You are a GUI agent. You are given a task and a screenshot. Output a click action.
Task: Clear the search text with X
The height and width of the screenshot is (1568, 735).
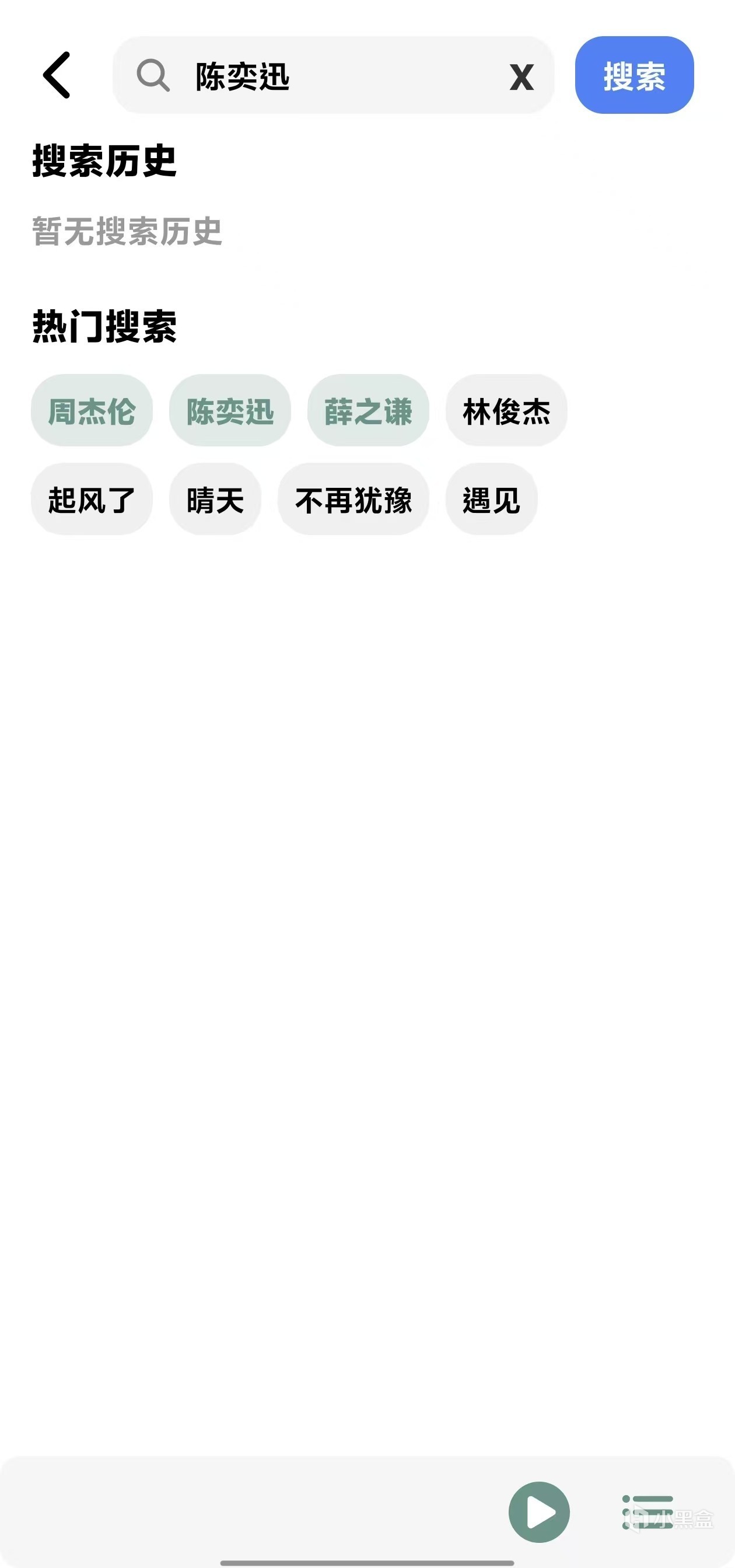(521, 77)
